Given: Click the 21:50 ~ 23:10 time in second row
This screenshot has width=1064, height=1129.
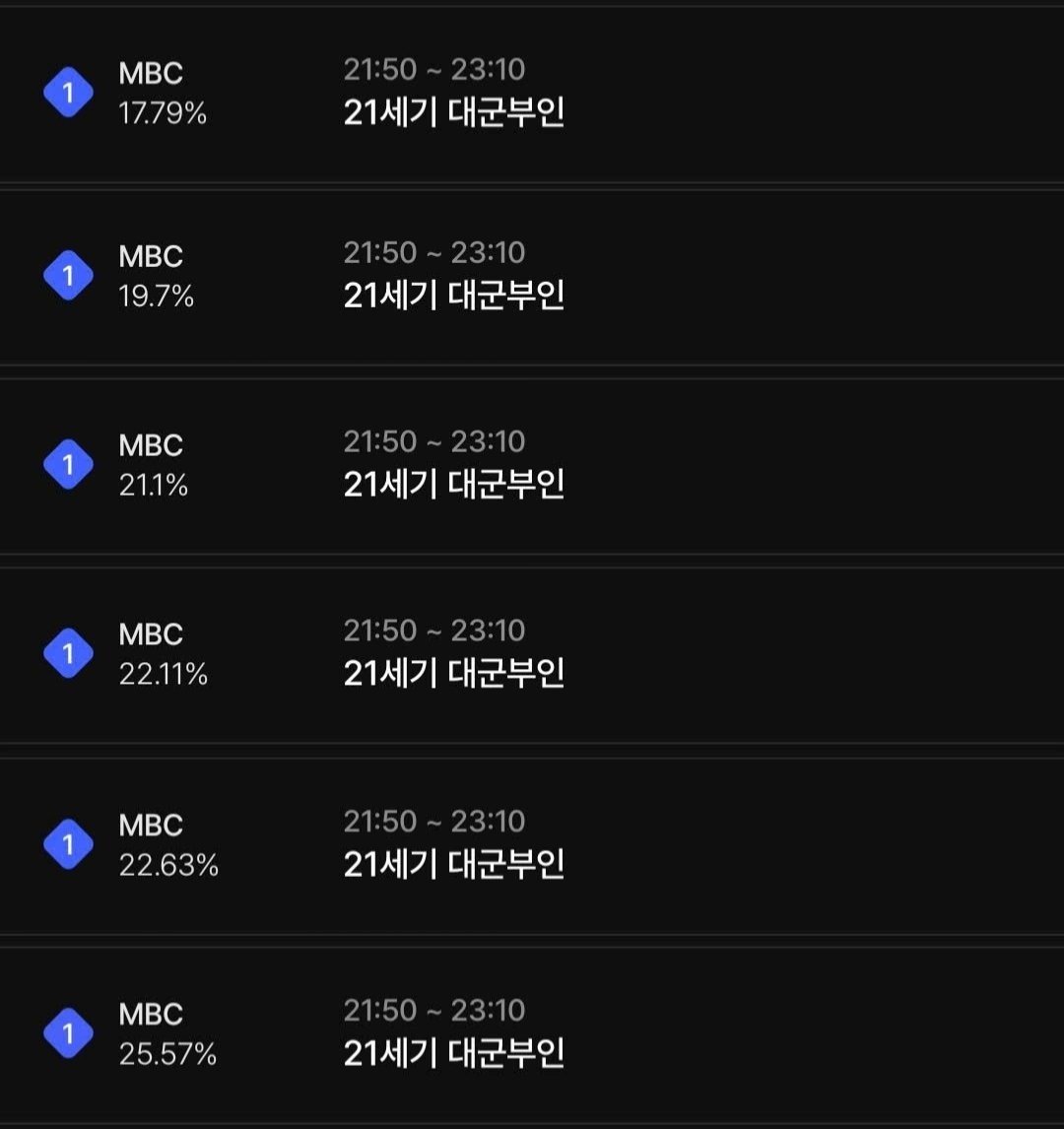Looking at the screenshot, I should click(x=434, y=252).
